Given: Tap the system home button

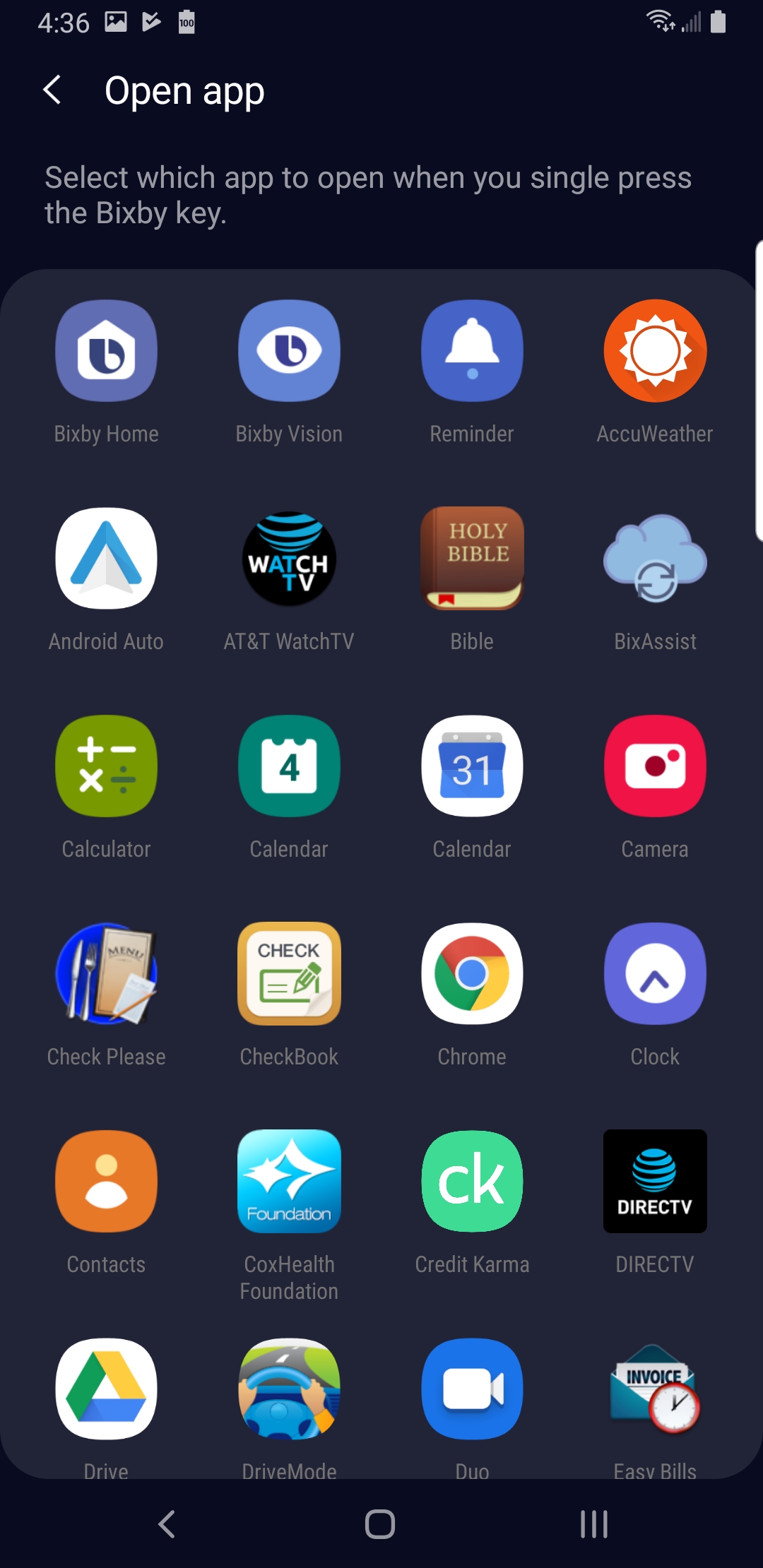Looking at the screenshot, I should tap(380, 1524).
